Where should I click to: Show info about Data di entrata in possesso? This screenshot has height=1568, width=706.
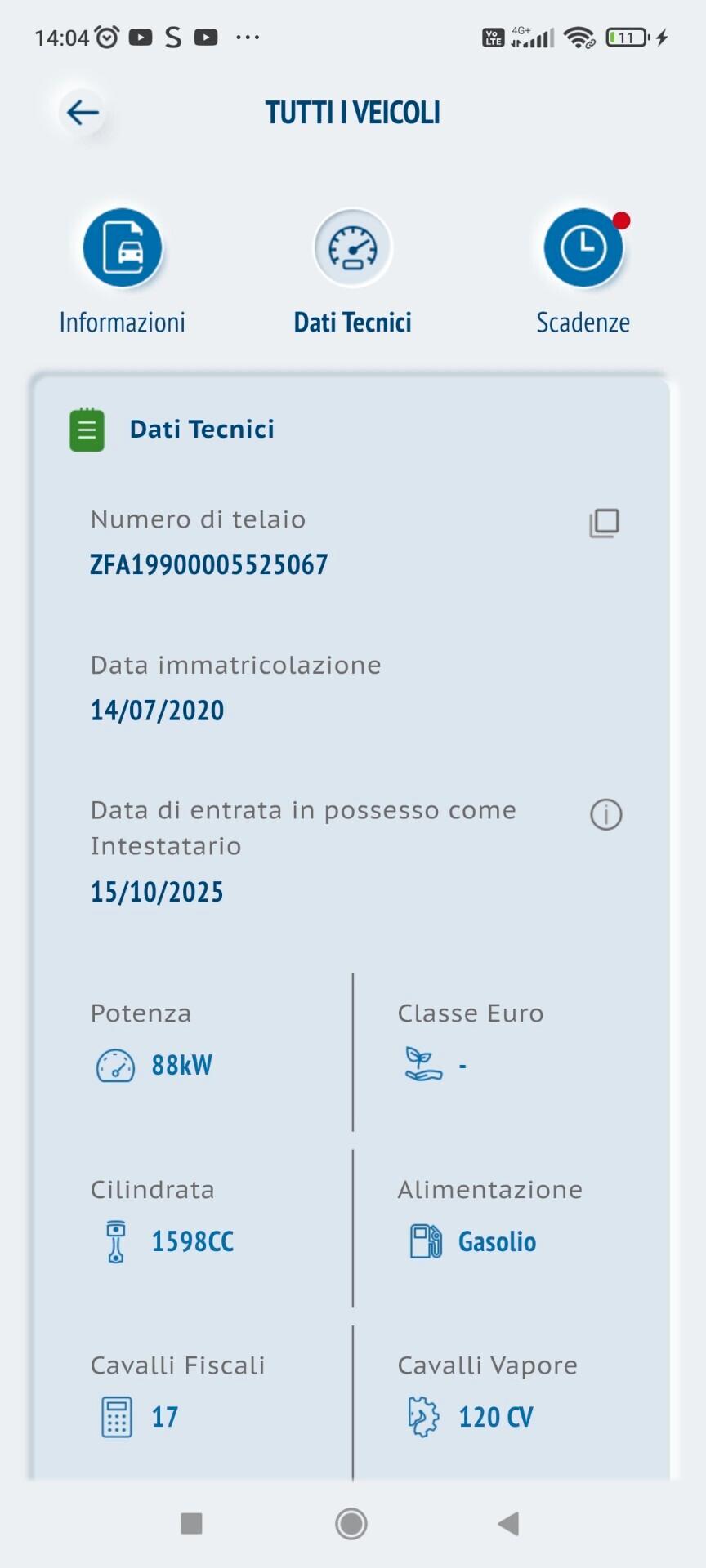[605, 814]
